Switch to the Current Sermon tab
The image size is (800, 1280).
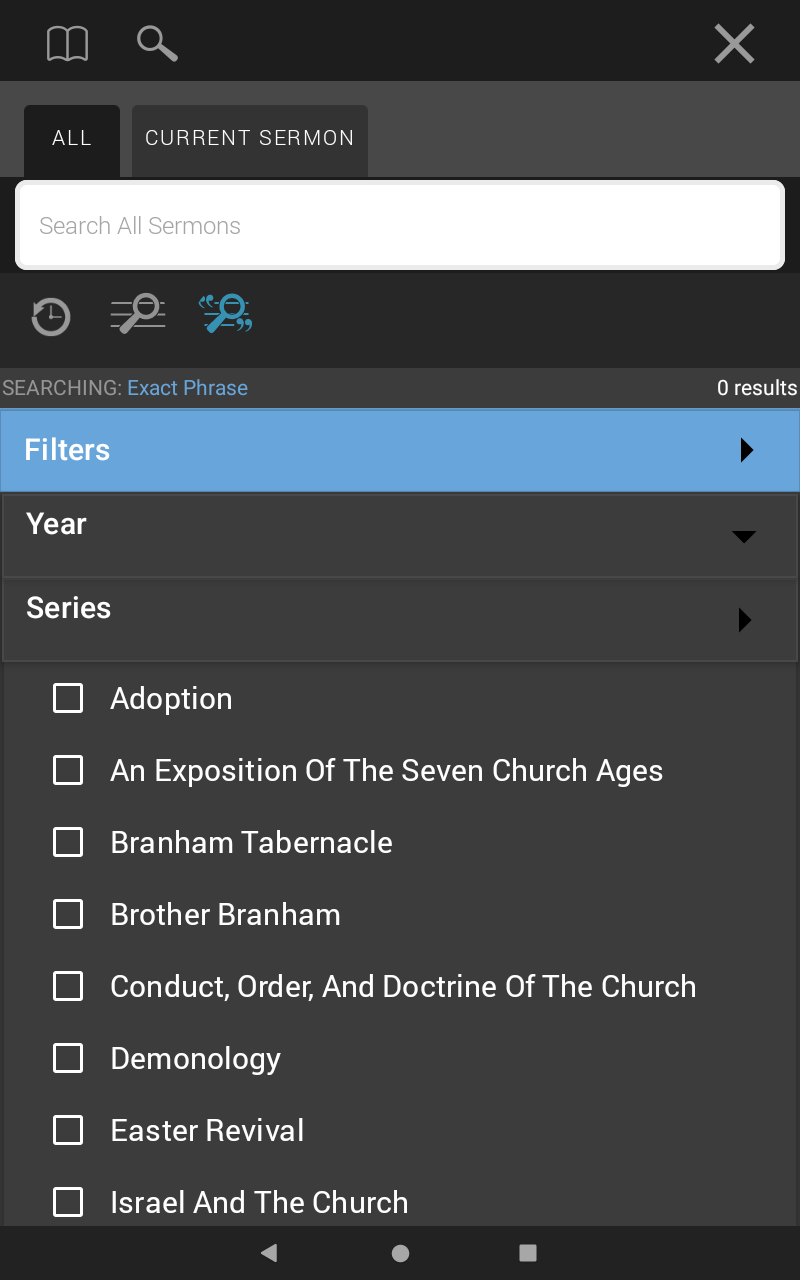pos(250,139)
